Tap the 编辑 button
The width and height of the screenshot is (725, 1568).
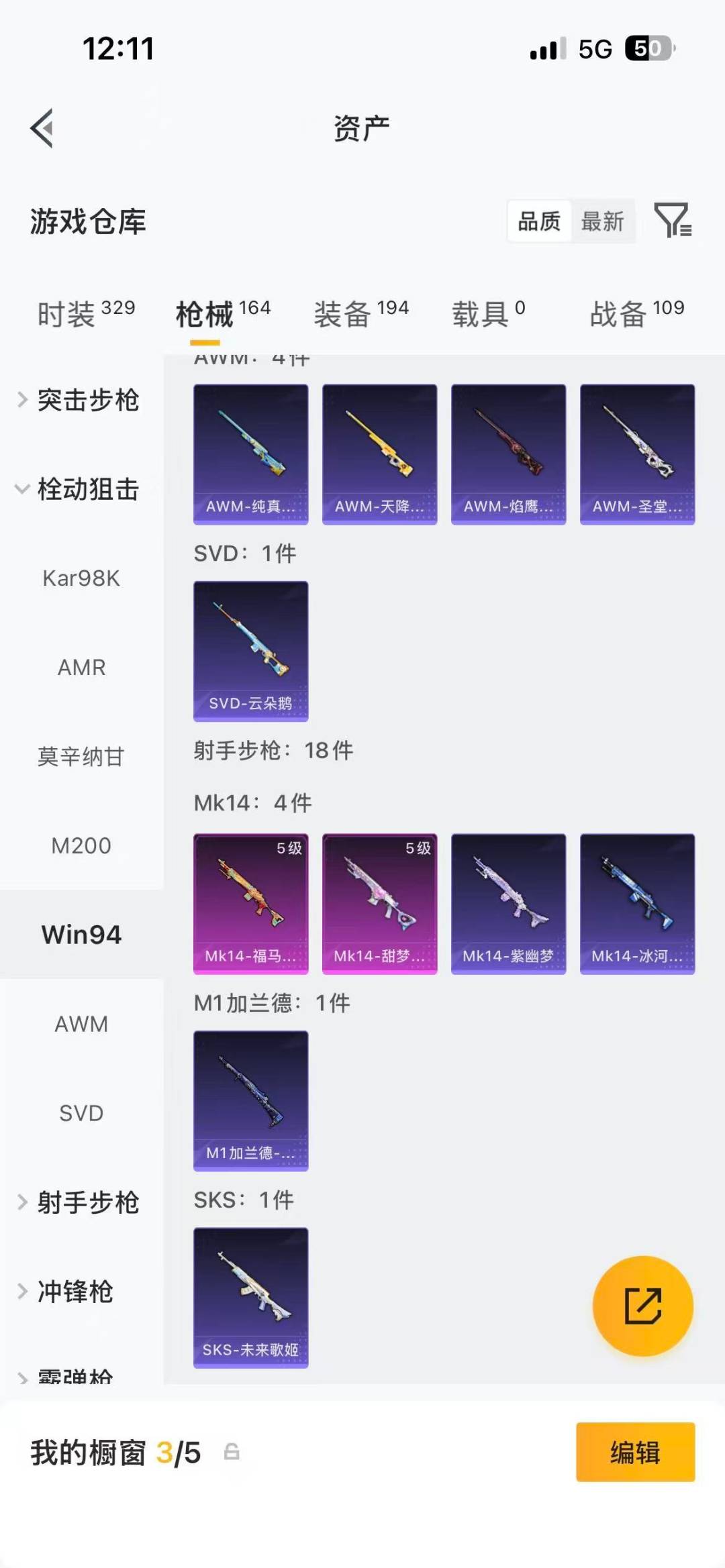pyautogui.click(x=634, y=1453)
